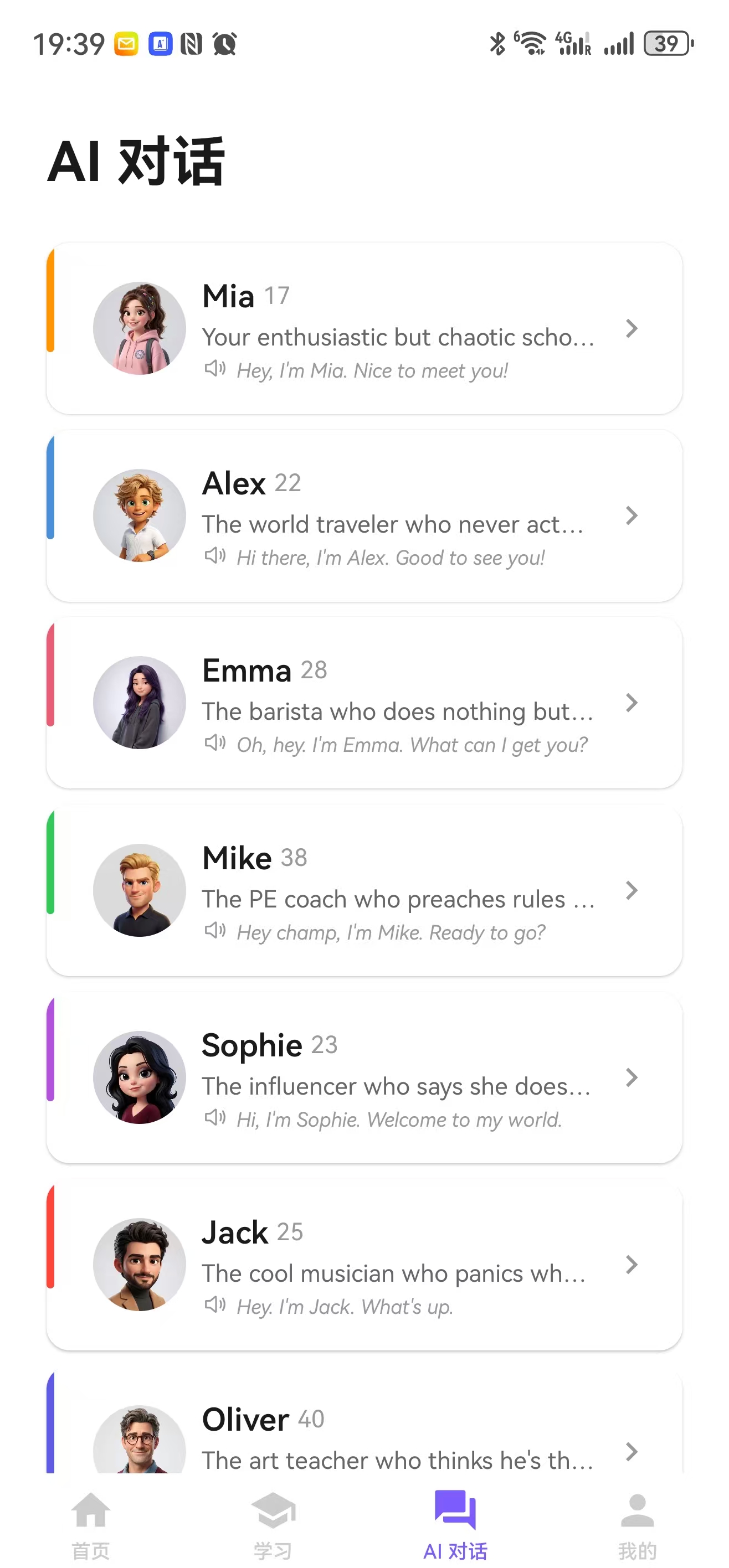
Task: Play Mike's "Hey champ" greeting
Action: coord(214,930)
